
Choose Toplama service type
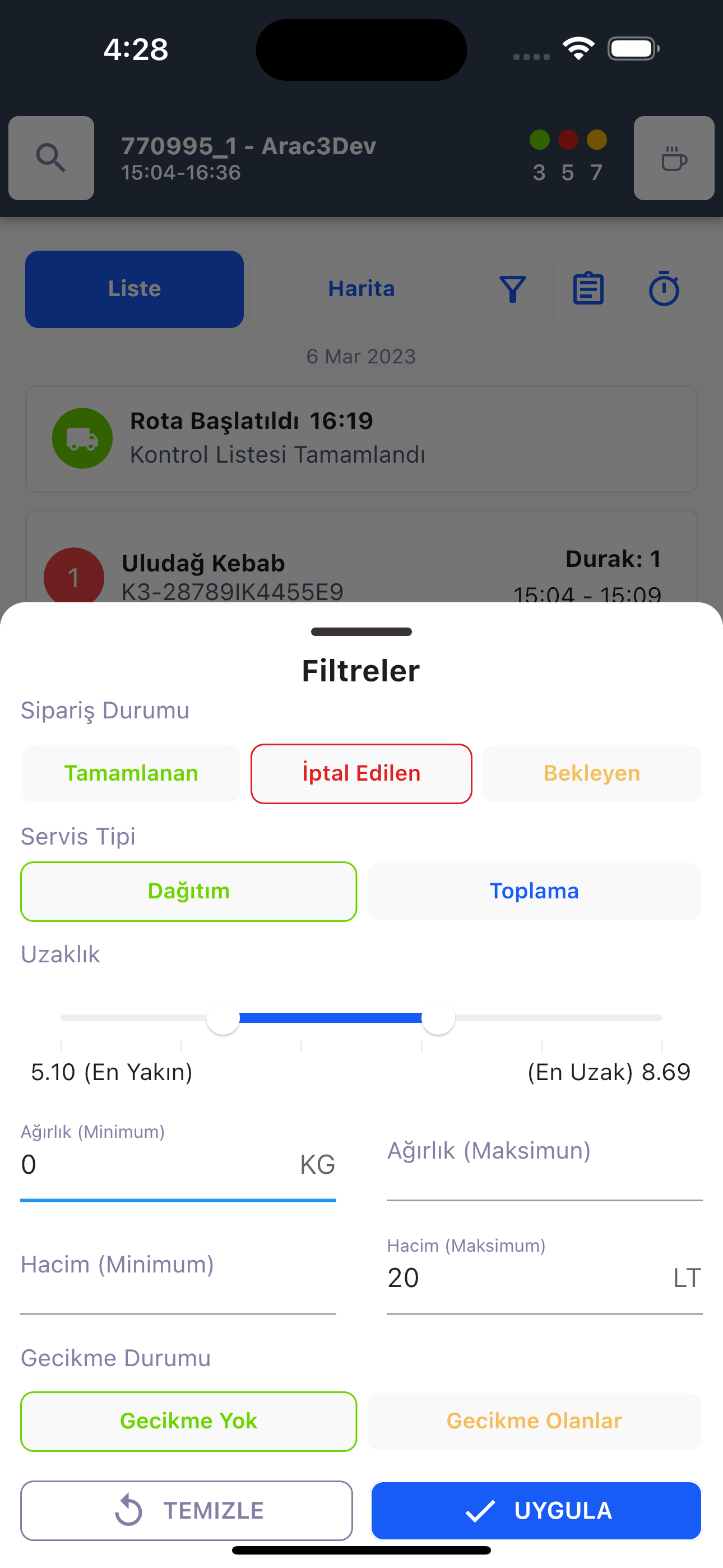point(534,891)
